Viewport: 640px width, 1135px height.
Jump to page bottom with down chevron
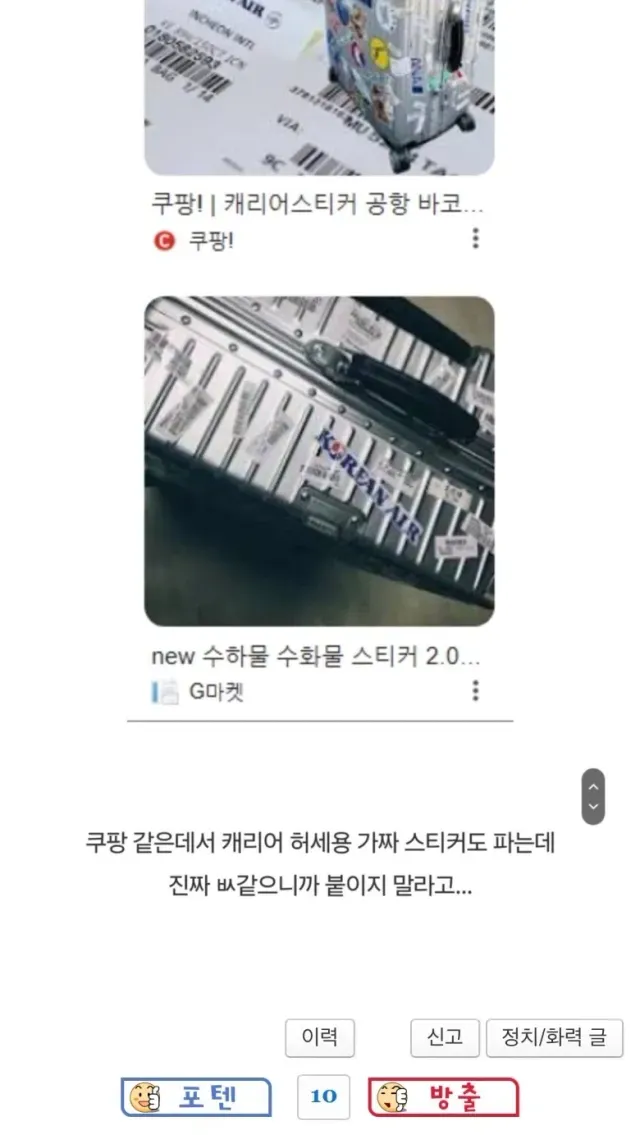593,807
